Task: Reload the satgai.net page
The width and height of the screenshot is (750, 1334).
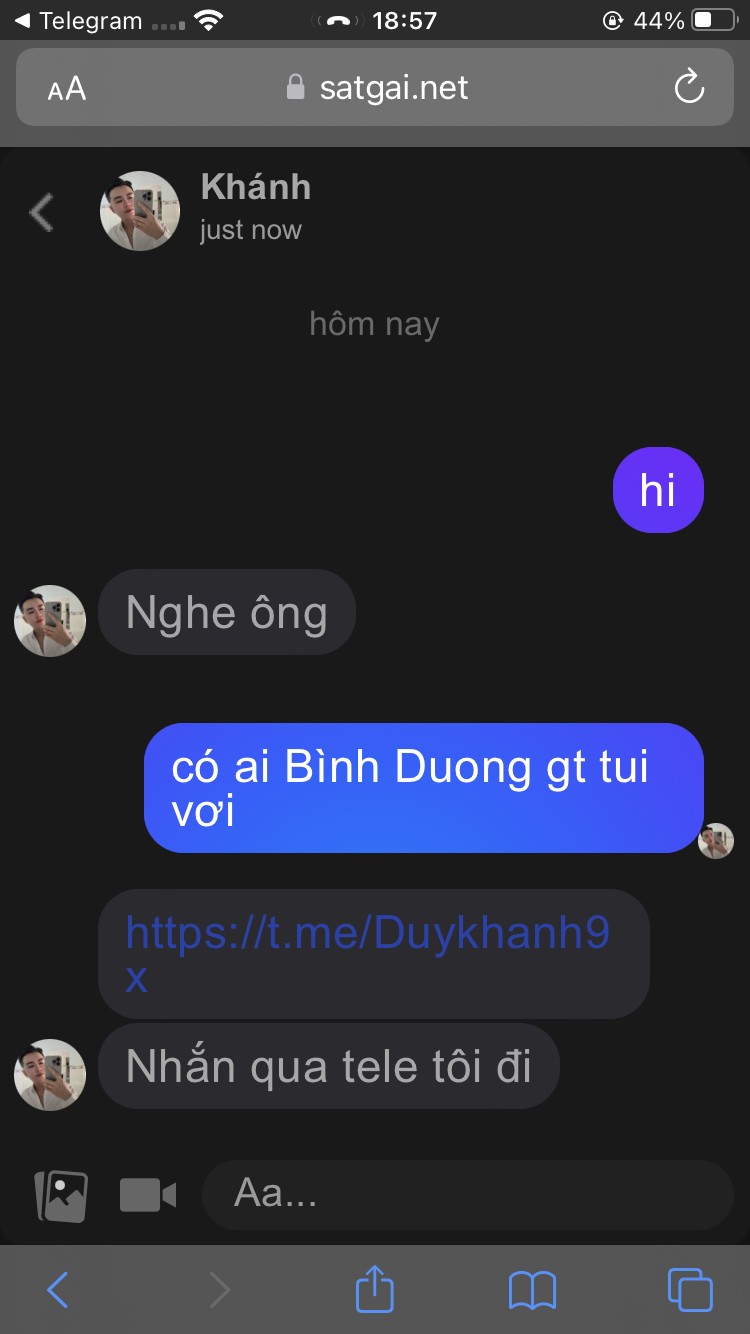Action: click(x=689, y=88)
